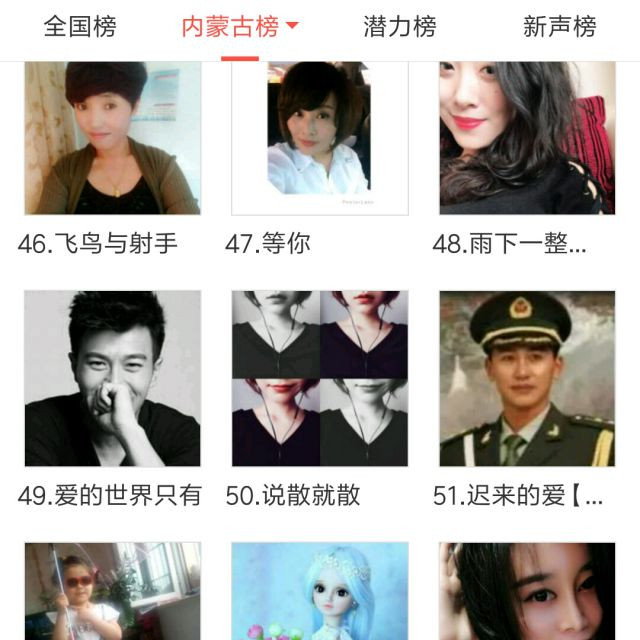
Task: Switch to the 潜力榜 tab
Action: pyautogui.click(x=400, y=27)
